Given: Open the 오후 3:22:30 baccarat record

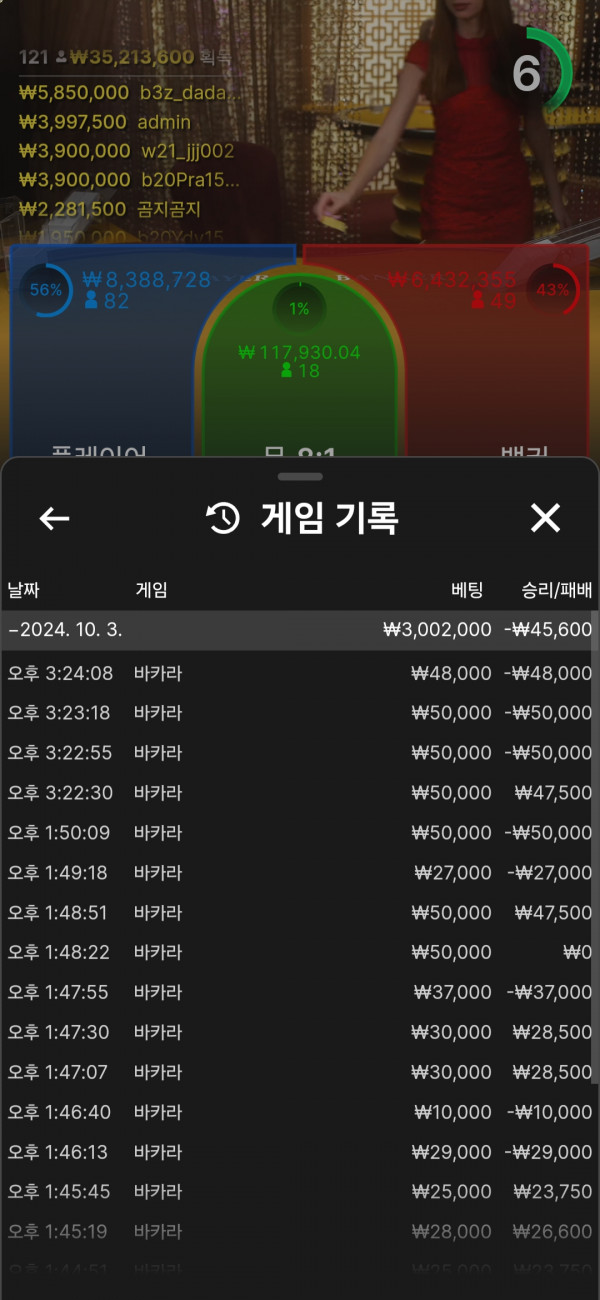Looking at the screenshot, I should click(298, 793).
